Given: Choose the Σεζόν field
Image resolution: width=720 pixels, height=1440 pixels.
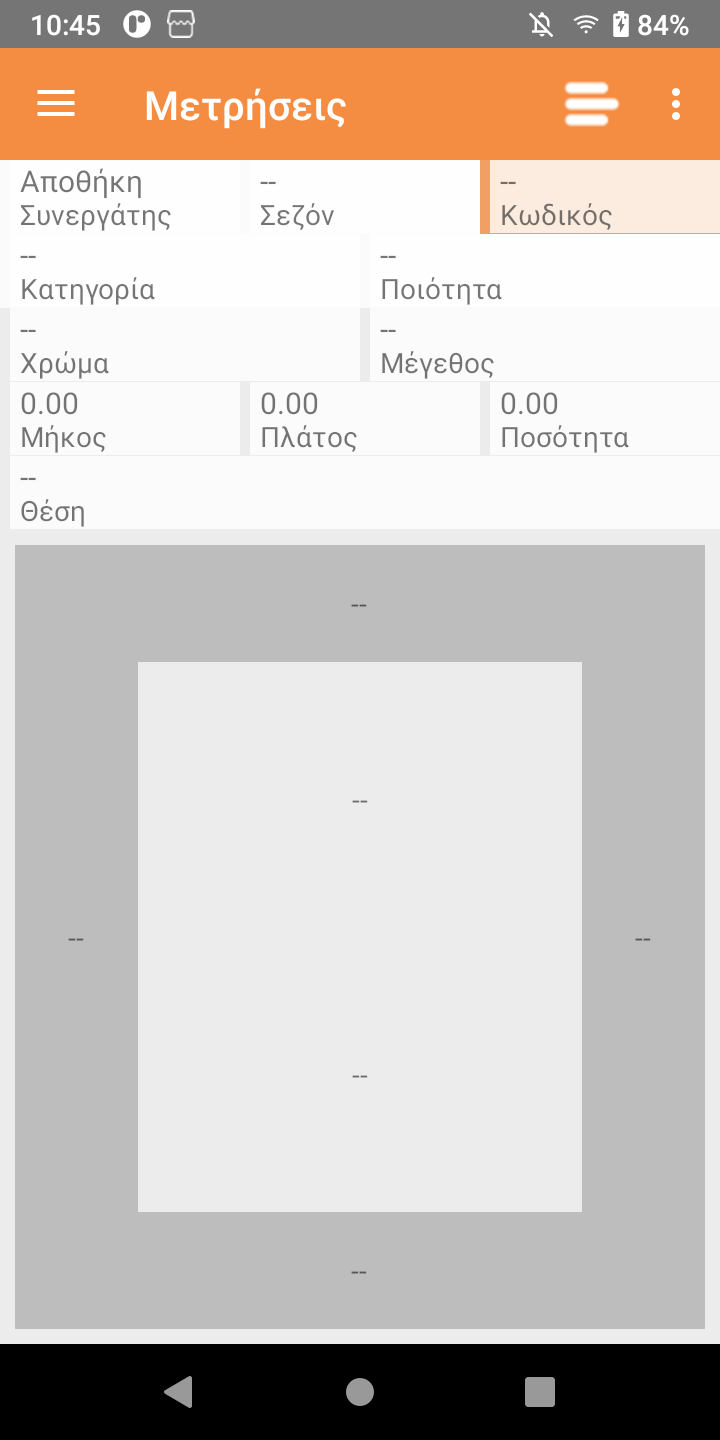Looking at the screenshot, I should click(364, 198).
